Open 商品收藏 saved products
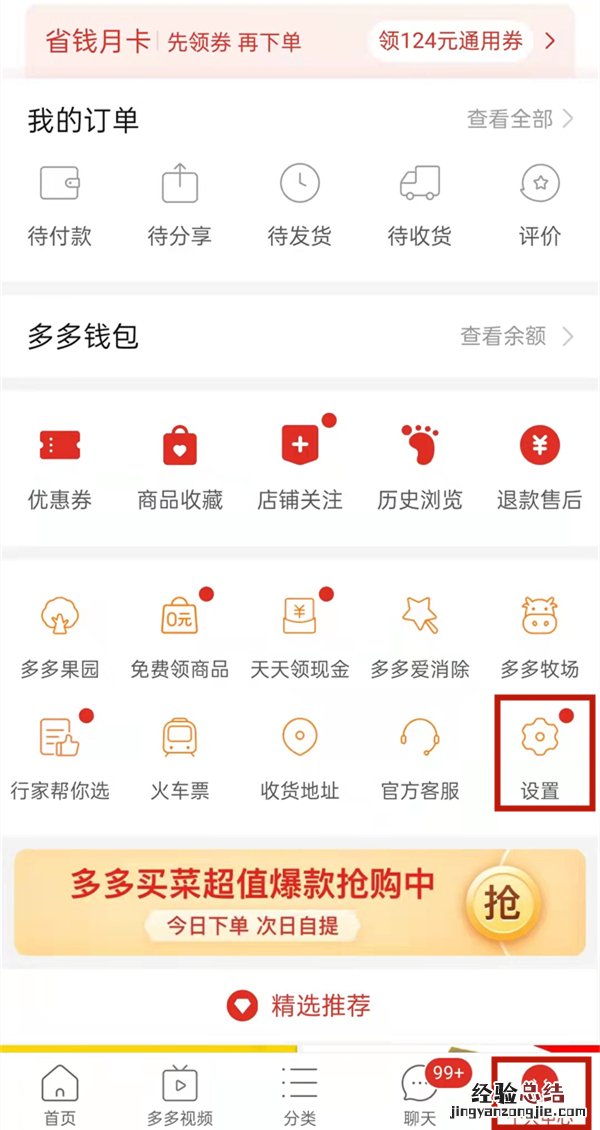The height and width of the screenshot is (1130, 600). (180, 466)
